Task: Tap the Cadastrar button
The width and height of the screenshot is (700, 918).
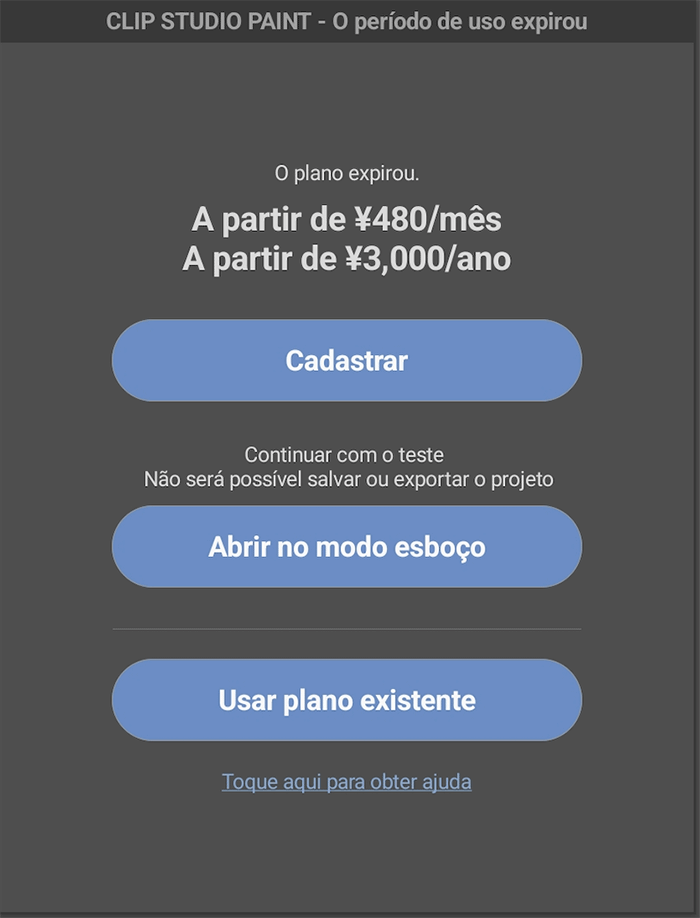Action: [346, 360]
